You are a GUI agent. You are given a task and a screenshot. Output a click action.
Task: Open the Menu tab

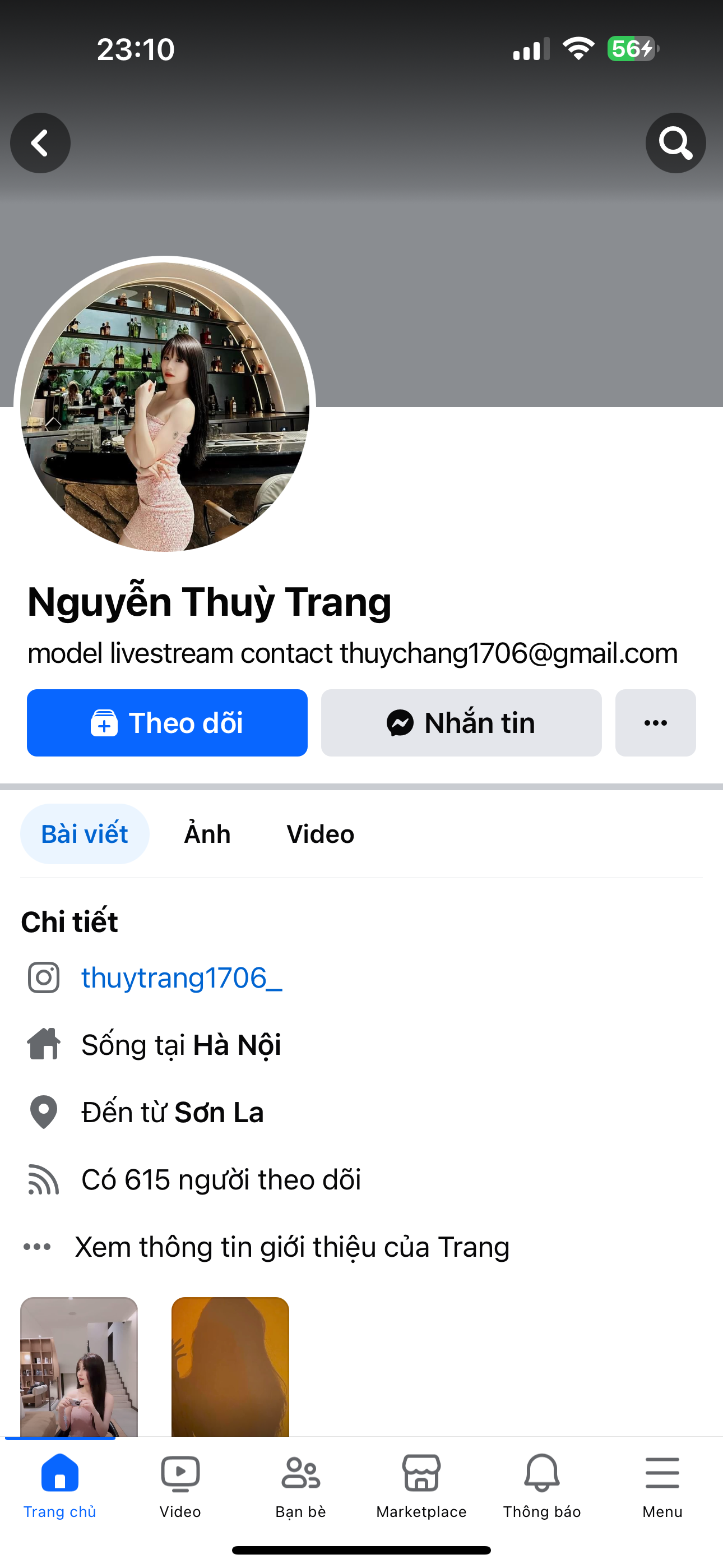click(x=662, y=1485)
